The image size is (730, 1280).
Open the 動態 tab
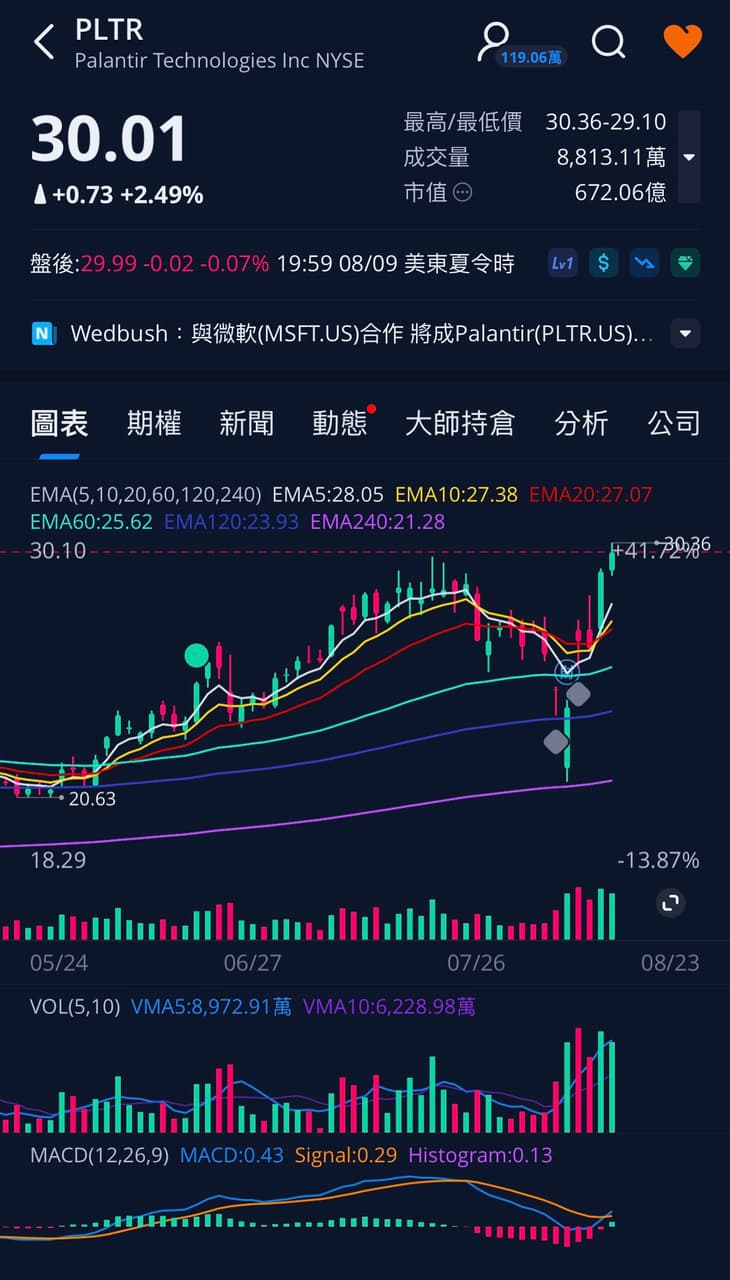point(339,423)
